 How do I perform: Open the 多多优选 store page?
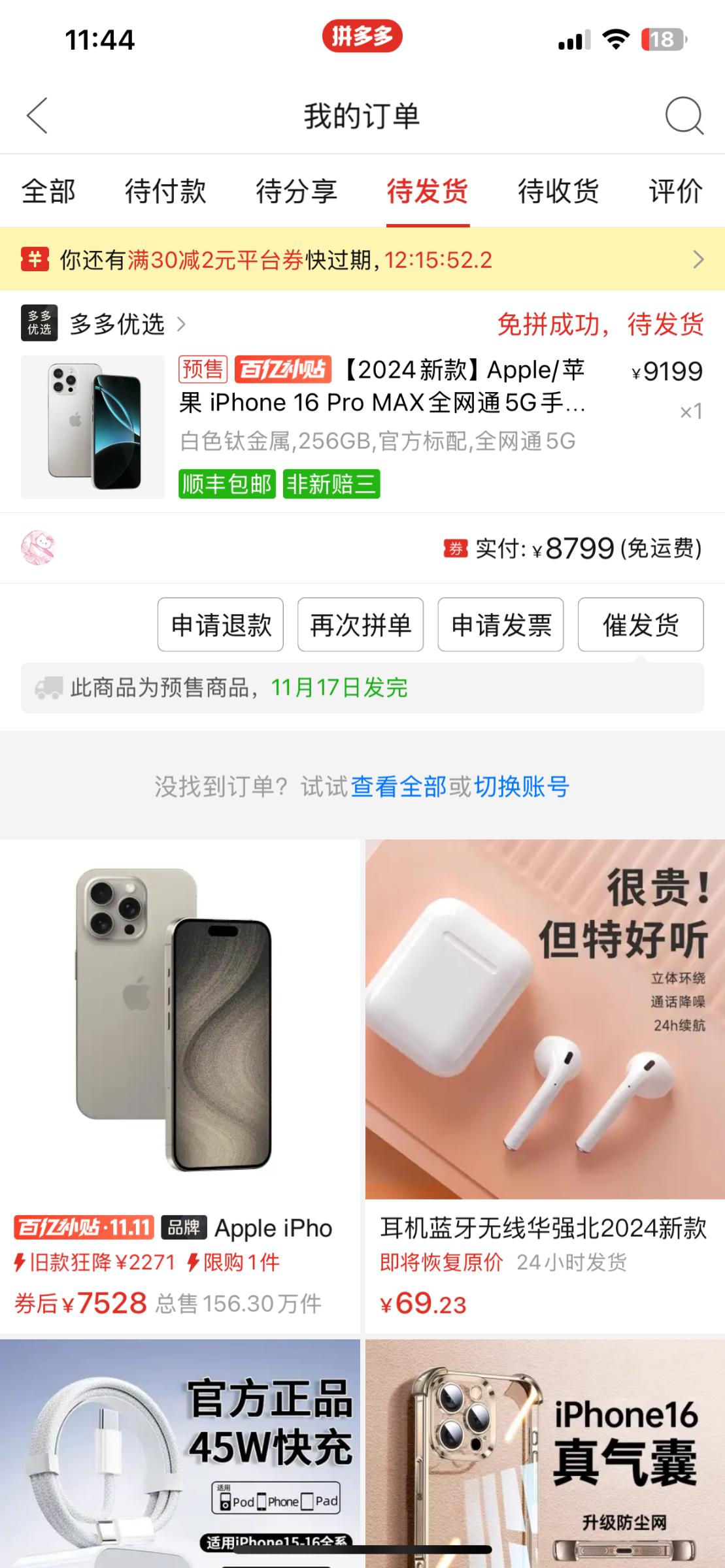pyautogui.click(x=118, y=324)
